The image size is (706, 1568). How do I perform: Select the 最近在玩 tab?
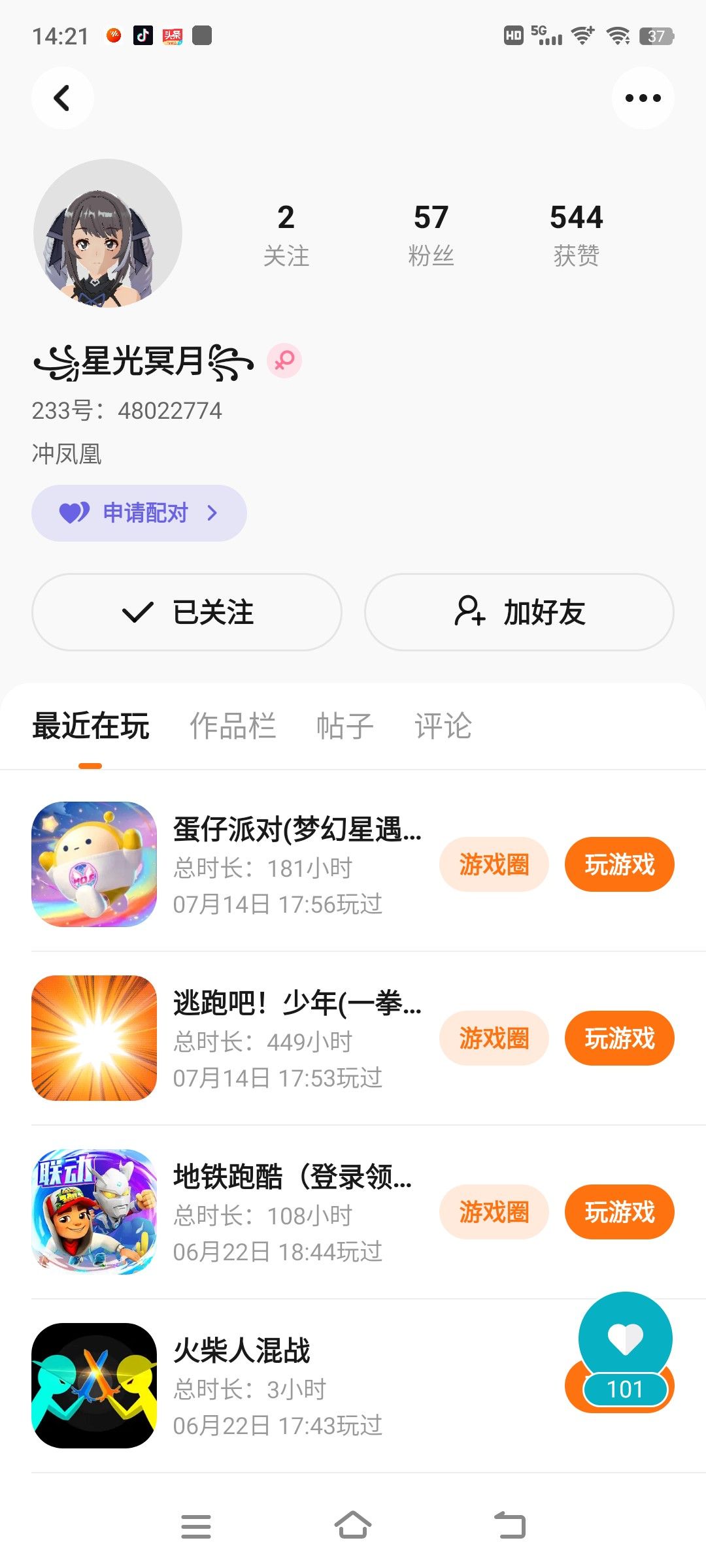coord(91,726)
